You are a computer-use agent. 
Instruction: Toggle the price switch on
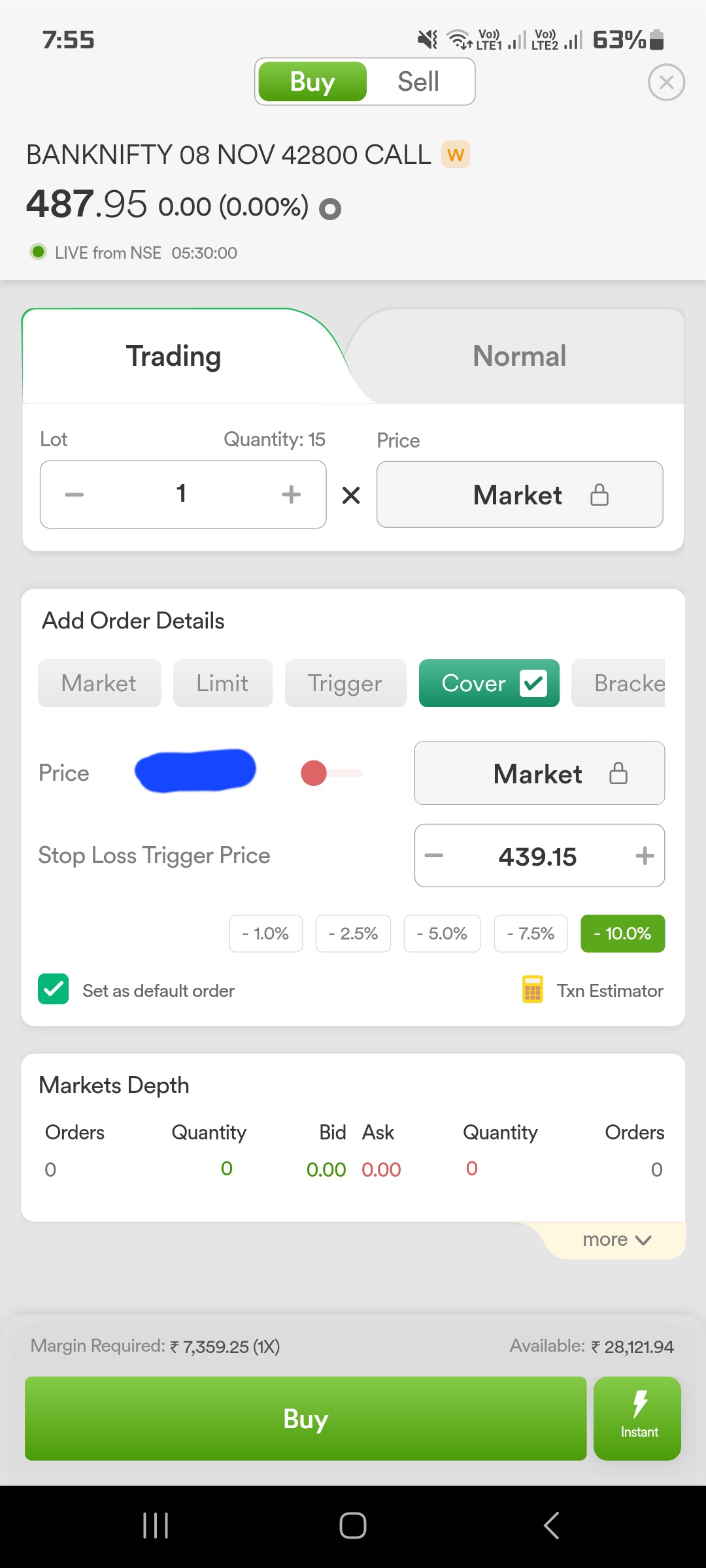(x=331, y=773)
